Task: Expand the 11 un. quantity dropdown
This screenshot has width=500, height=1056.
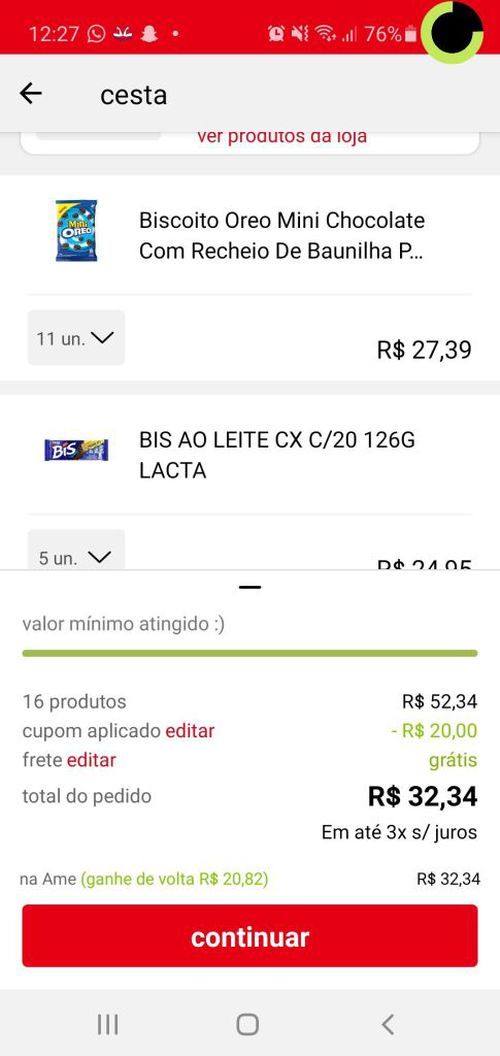Action: click(76, 337)
